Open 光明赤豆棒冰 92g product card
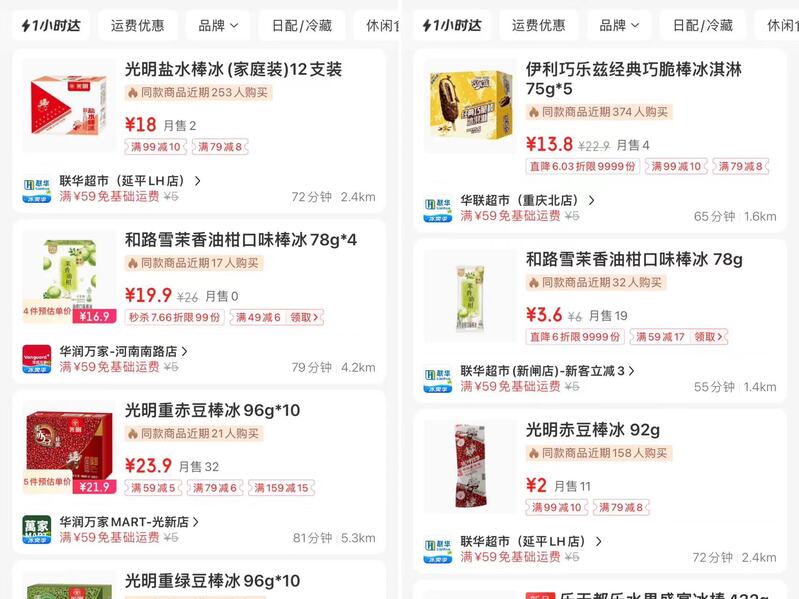Screen dimensions: 799x599 pyautogui.click(x=593, y=430)
